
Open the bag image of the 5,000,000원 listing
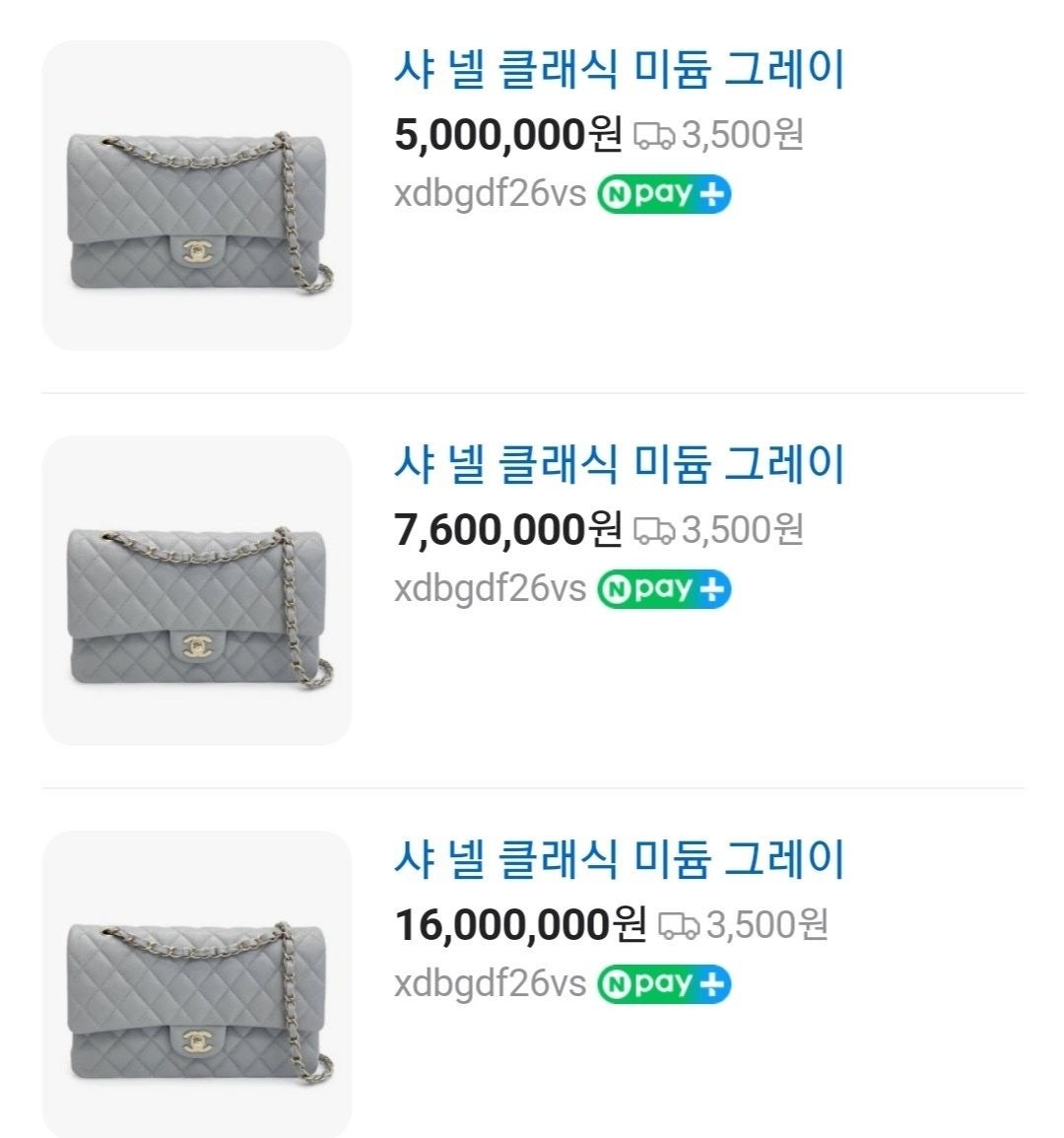[196, 195]
